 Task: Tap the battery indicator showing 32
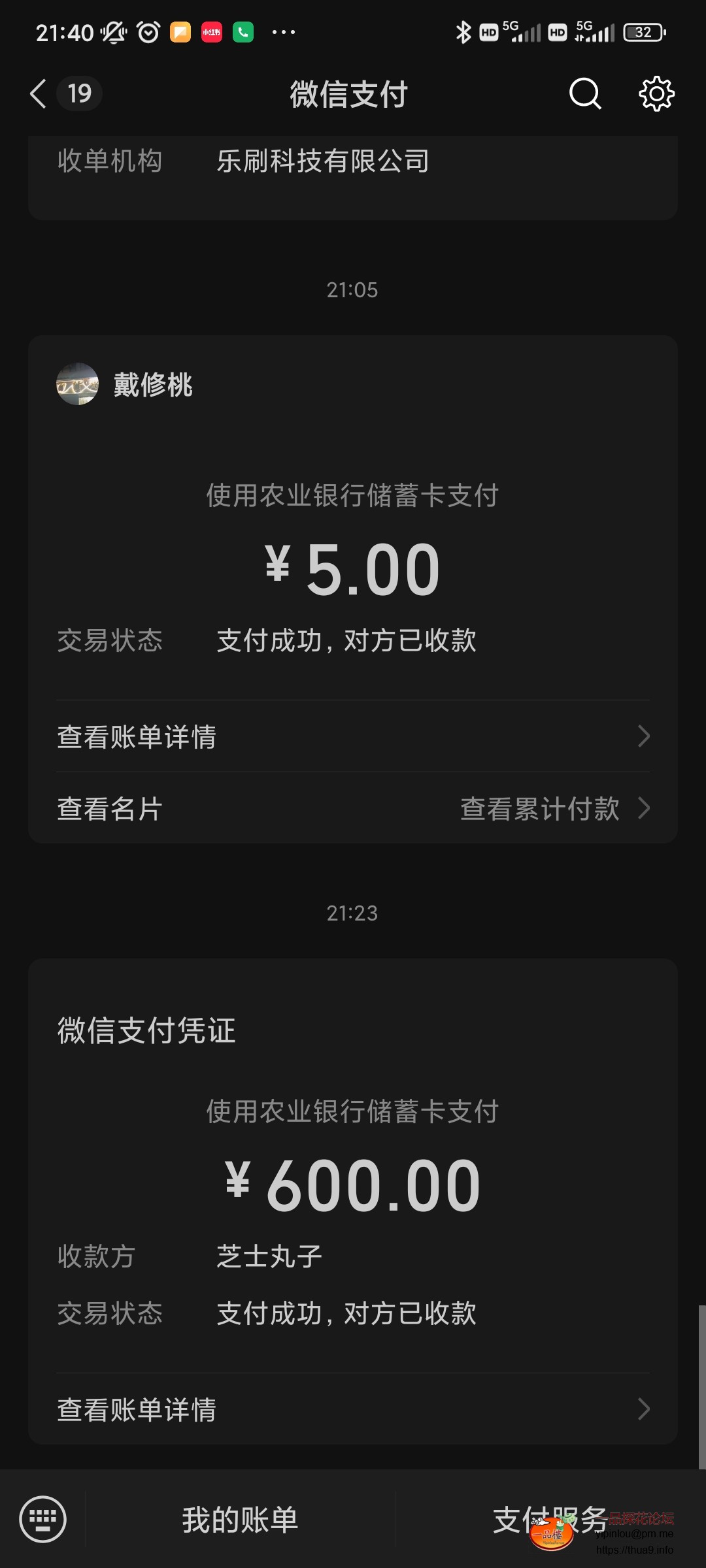click(643, 31)
